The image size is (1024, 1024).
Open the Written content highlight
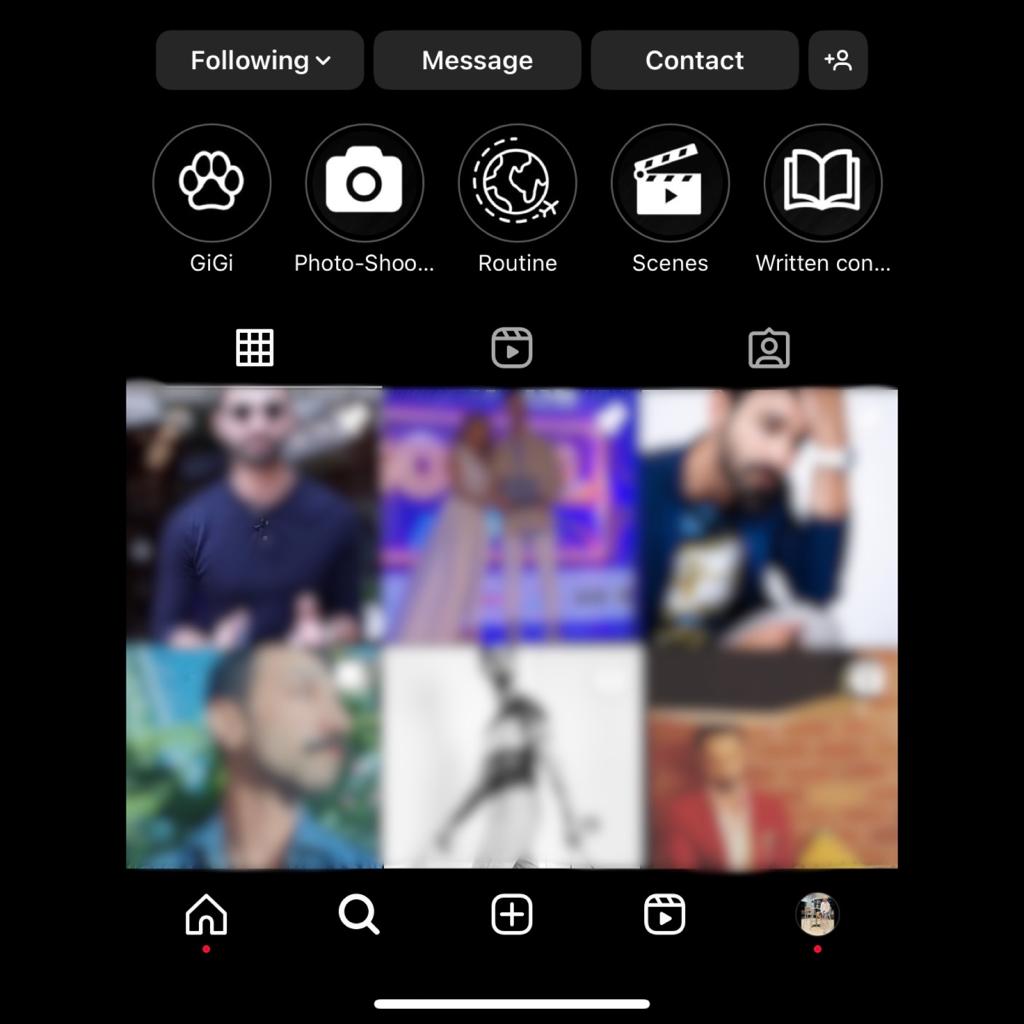pyautogui.click(x=822, y=183)
